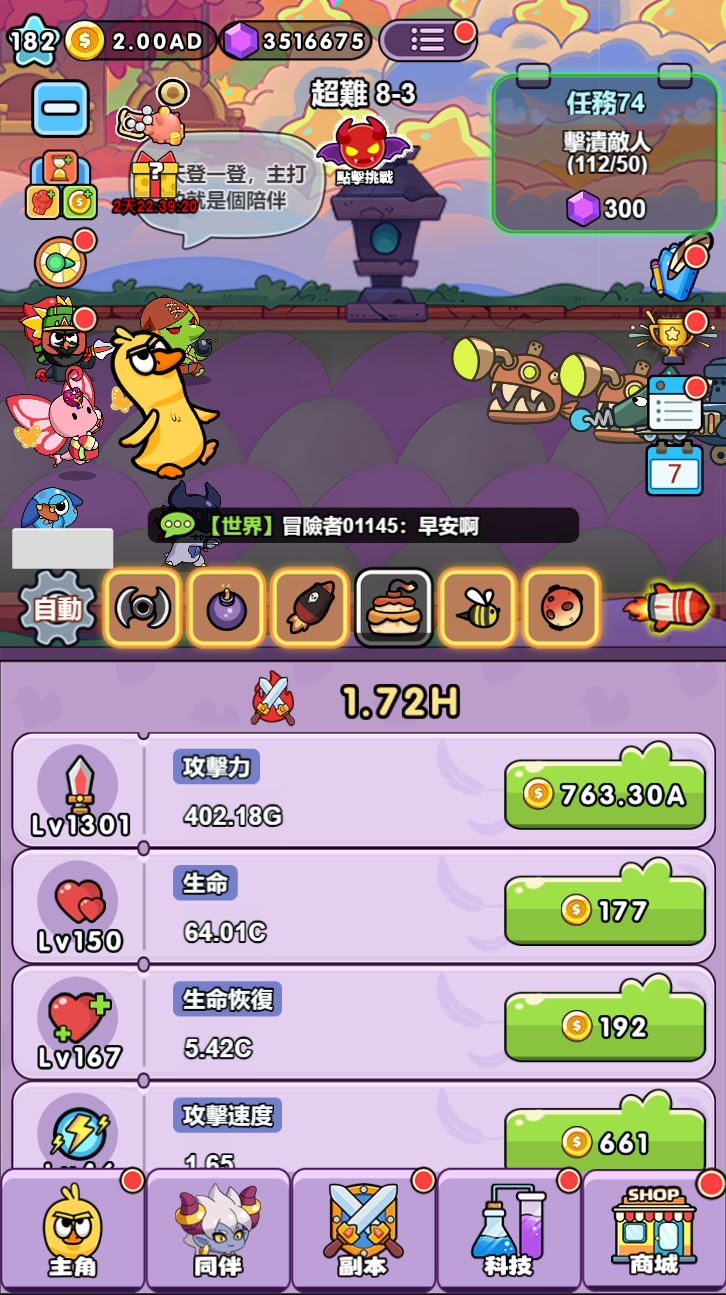Toggle the pancake skill slot

pos(394,607)
